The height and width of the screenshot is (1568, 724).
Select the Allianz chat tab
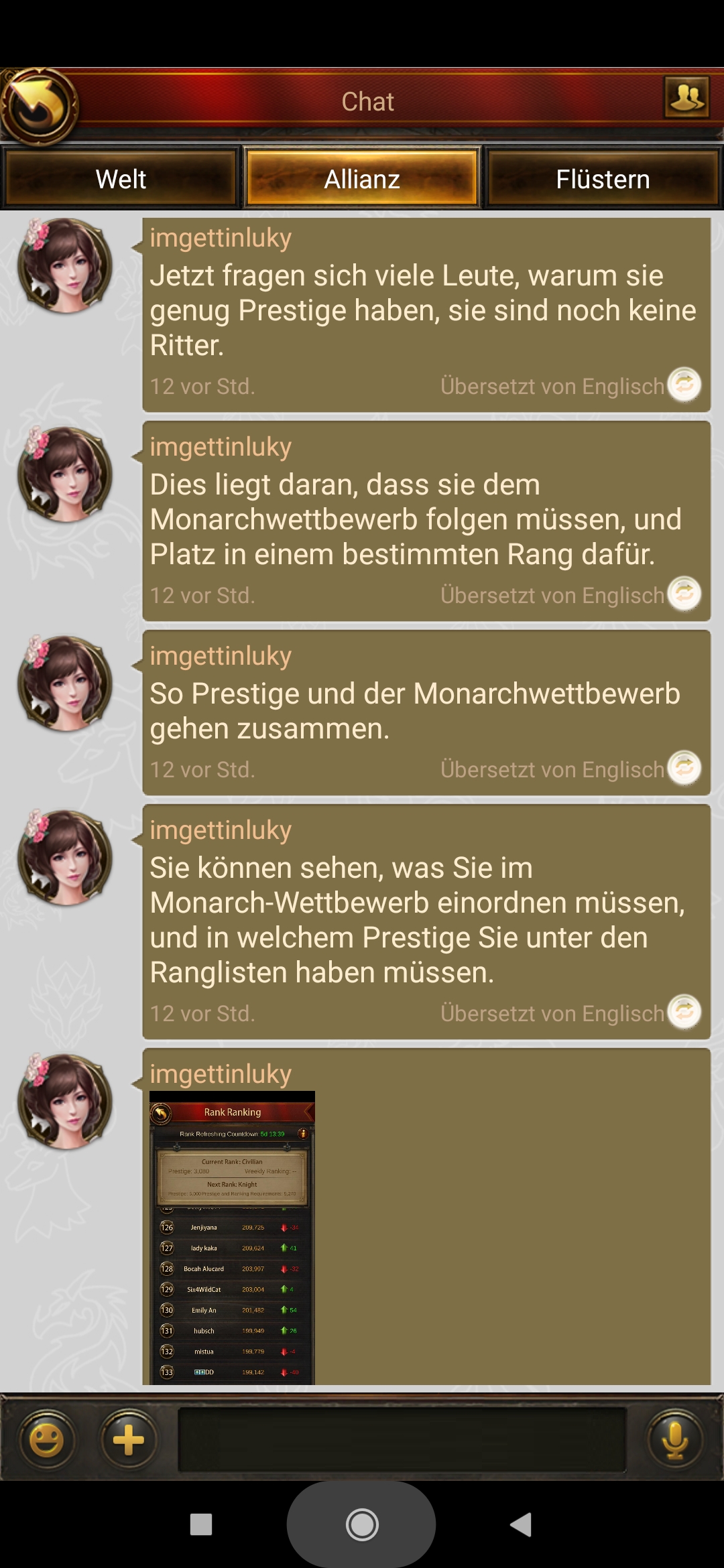[x=362, y=179]
